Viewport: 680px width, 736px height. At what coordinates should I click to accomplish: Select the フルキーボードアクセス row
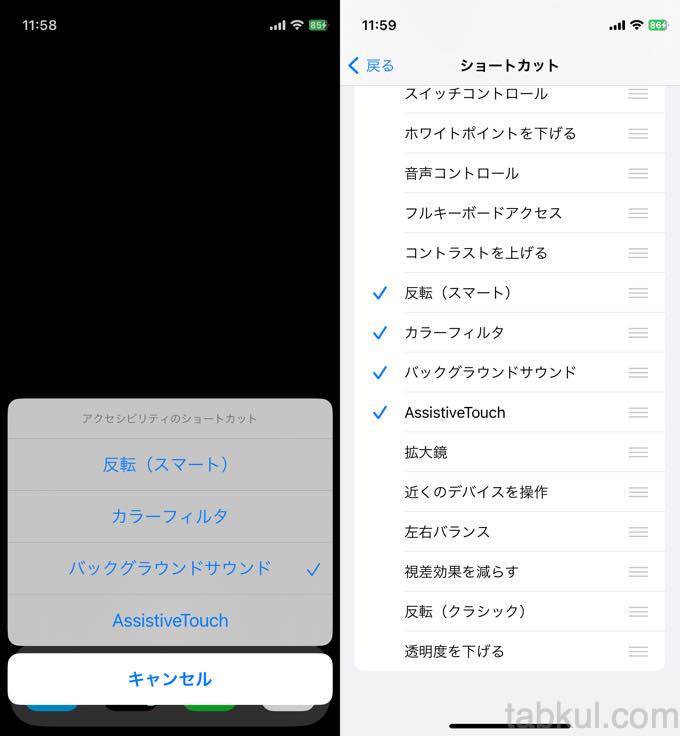[483, 213]
